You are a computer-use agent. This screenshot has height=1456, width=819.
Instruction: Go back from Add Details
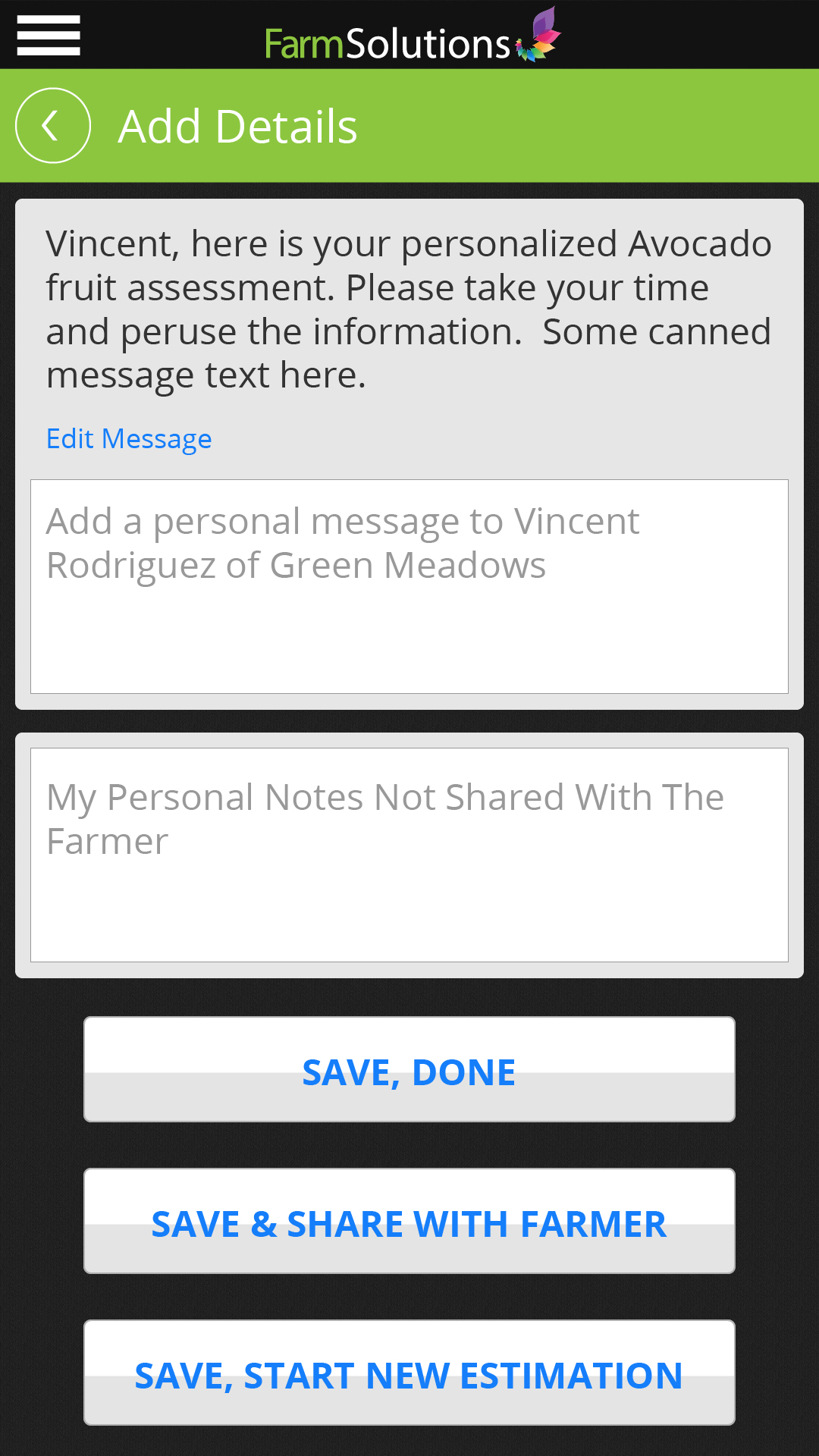(x=53, y=126)
